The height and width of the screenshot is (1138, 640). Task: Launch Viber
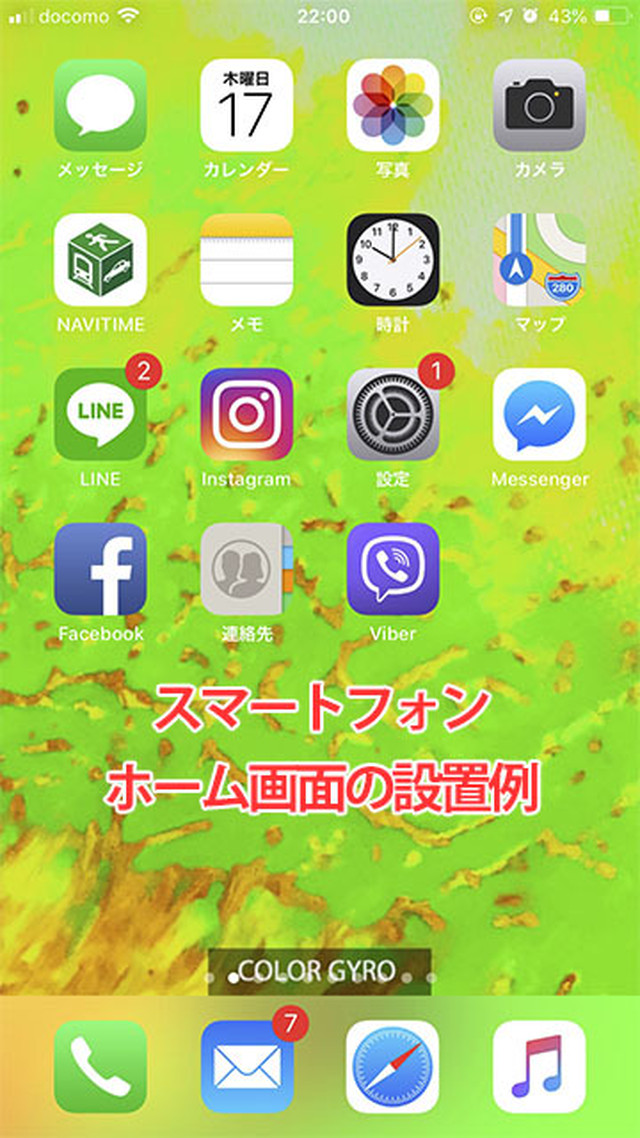[393, 569]
